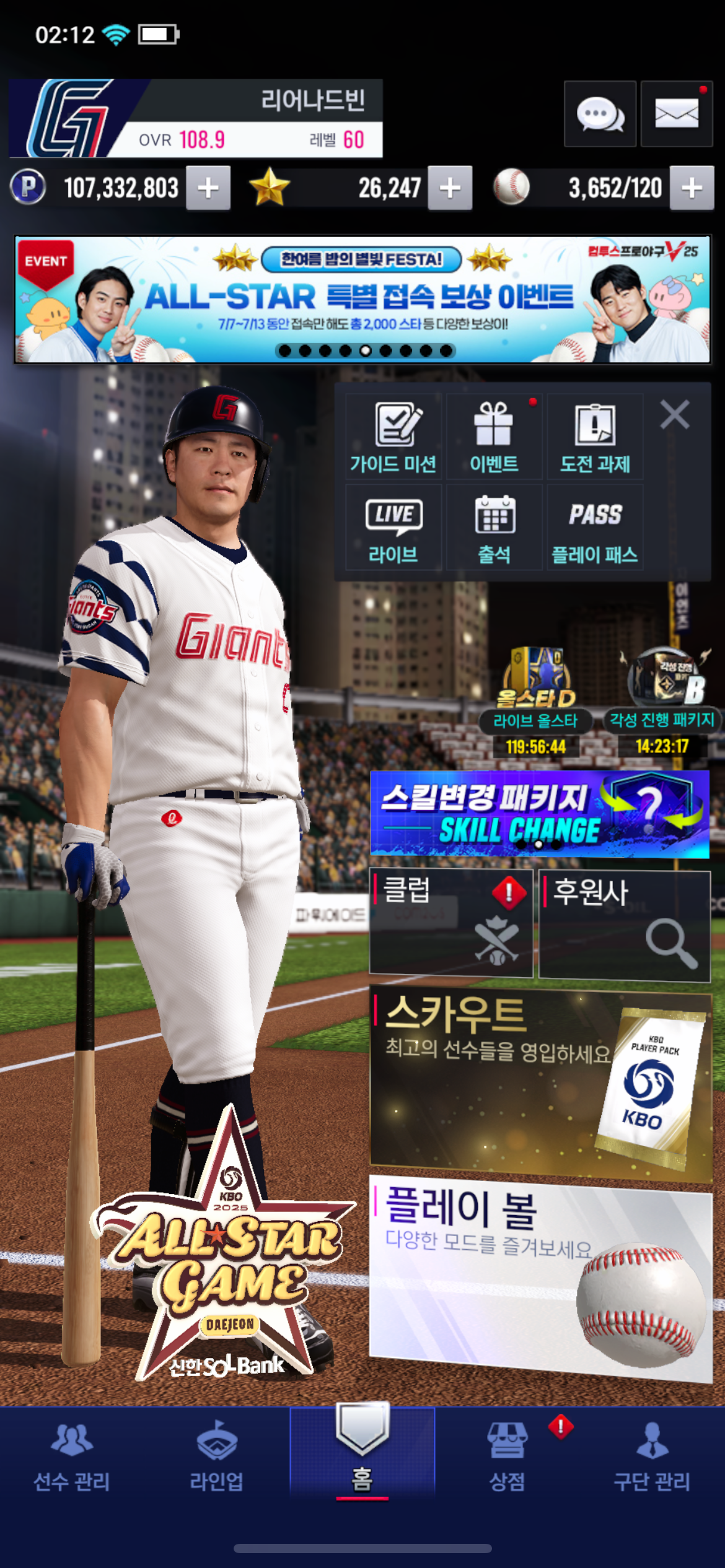Open 도전 과제 challenges
The image size is (725, 1568).
[595, 437]
